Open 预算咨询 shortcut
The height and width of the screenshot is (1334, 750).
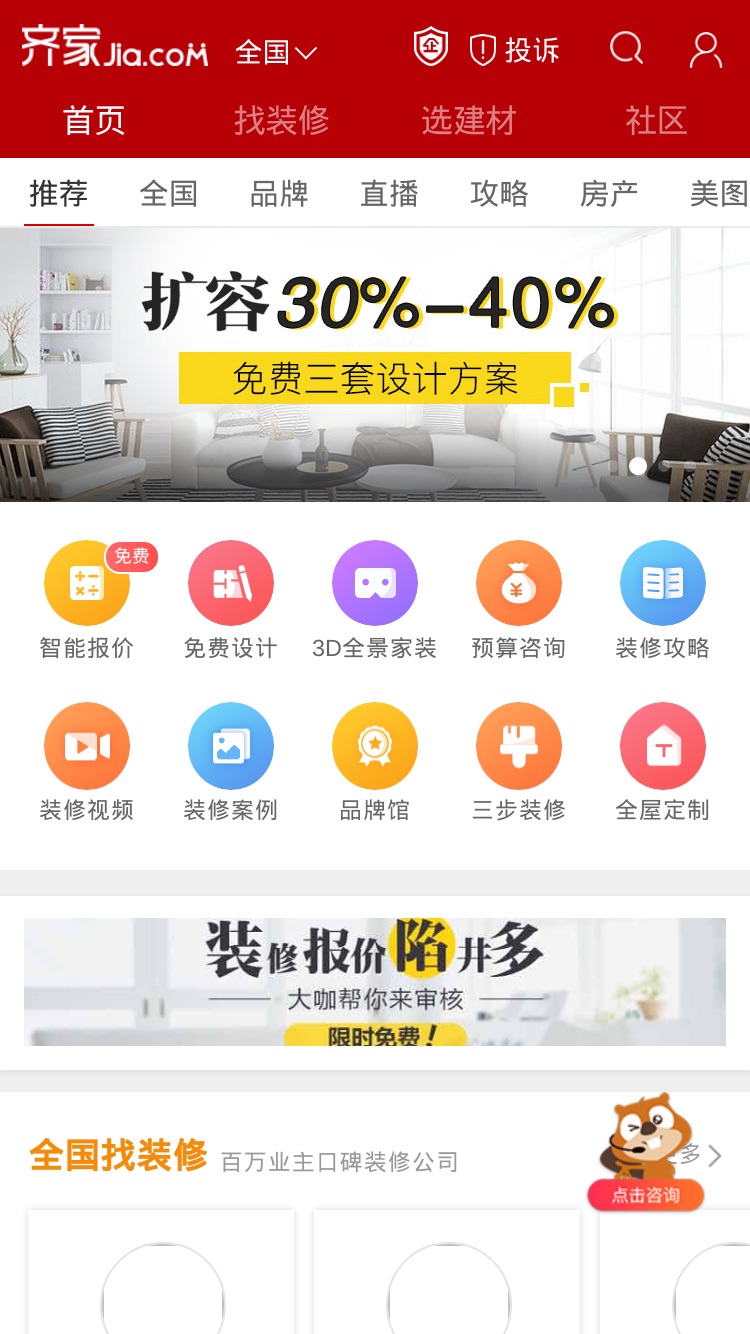coord(519,601)
